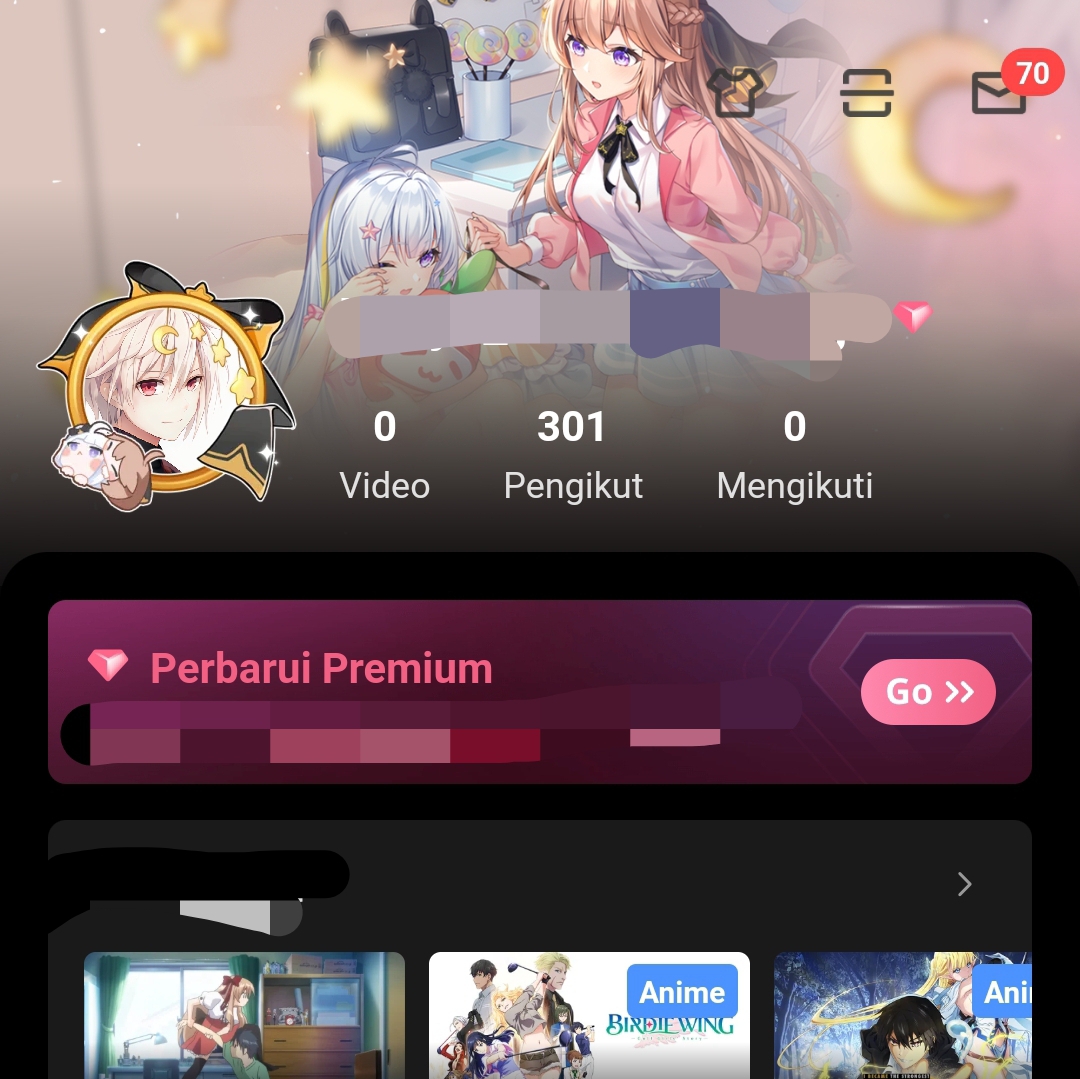View the Mengikuti following list
The width and height of the screenshot is (1080, 1079).
tap(794, 455)
